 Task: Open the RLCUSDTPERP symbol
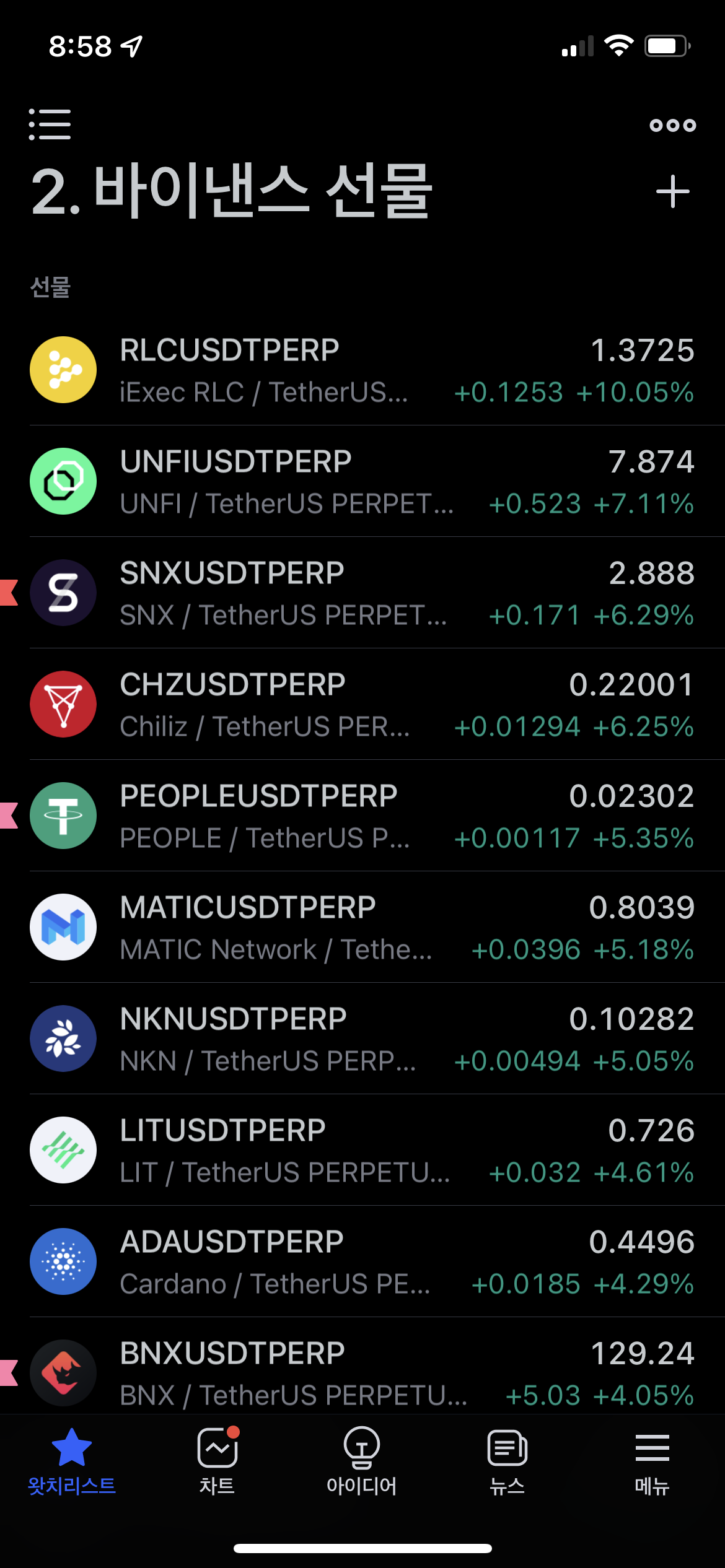coord(362,370)
